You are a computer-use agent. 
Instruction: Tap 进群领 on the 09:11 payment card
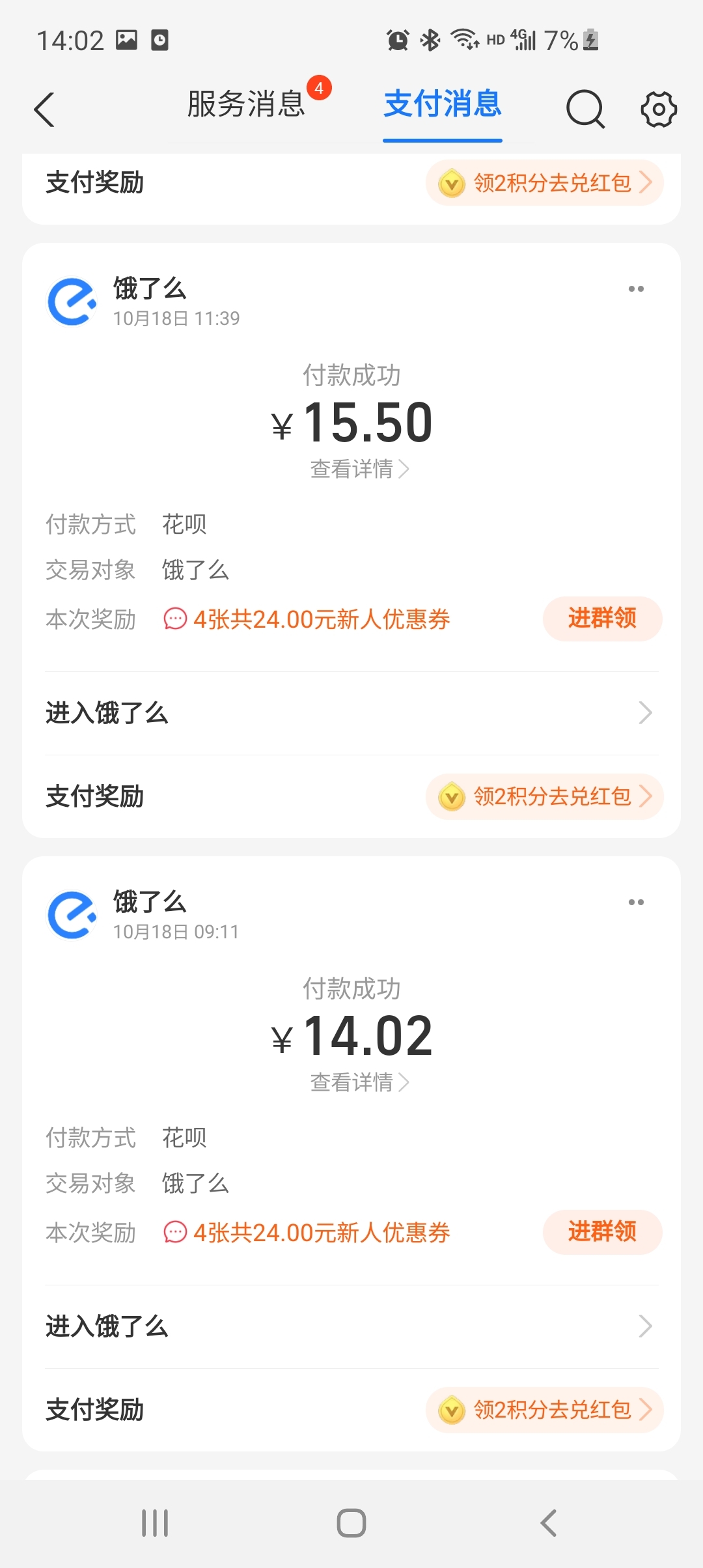602,1232
